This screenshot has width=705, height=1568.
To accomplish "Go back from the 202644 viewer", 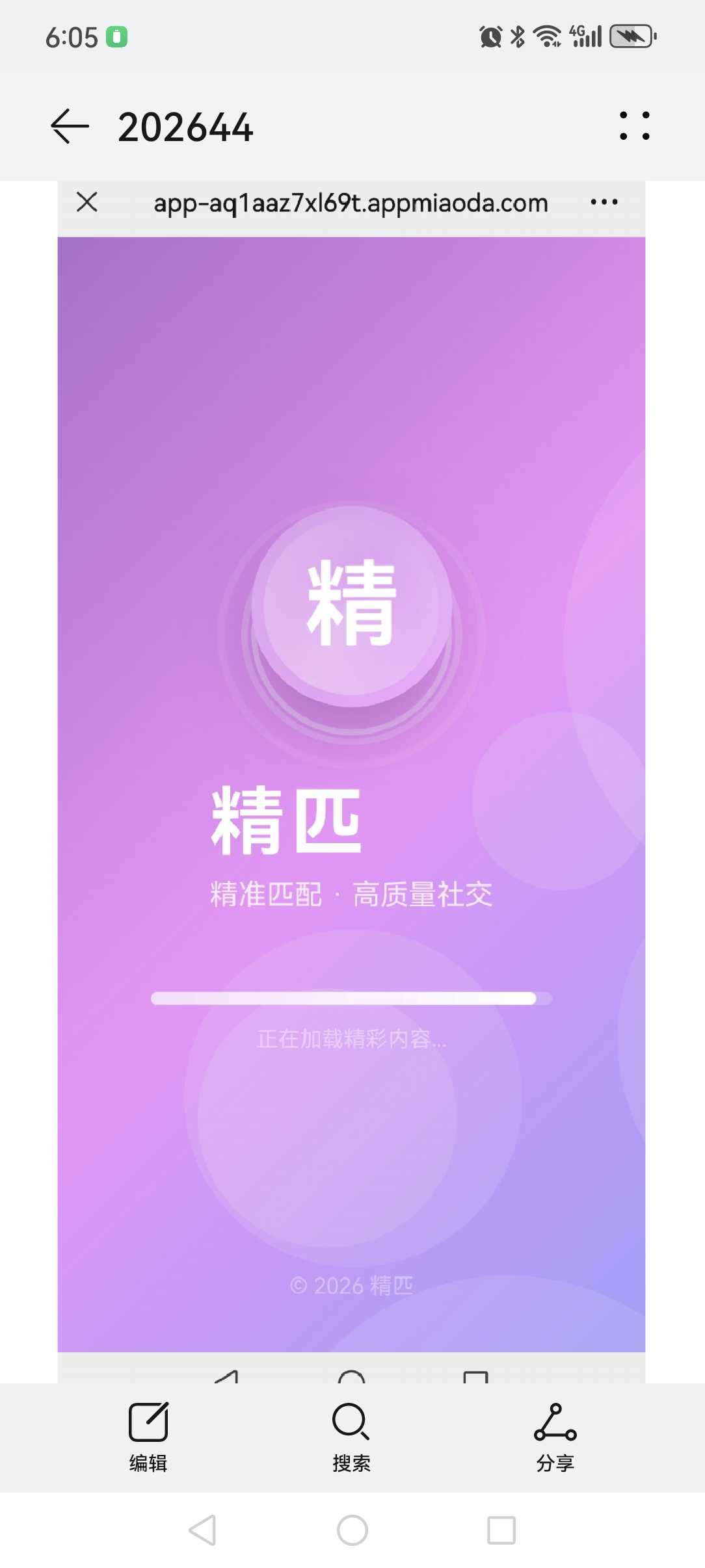I will (x=70, y=126).
